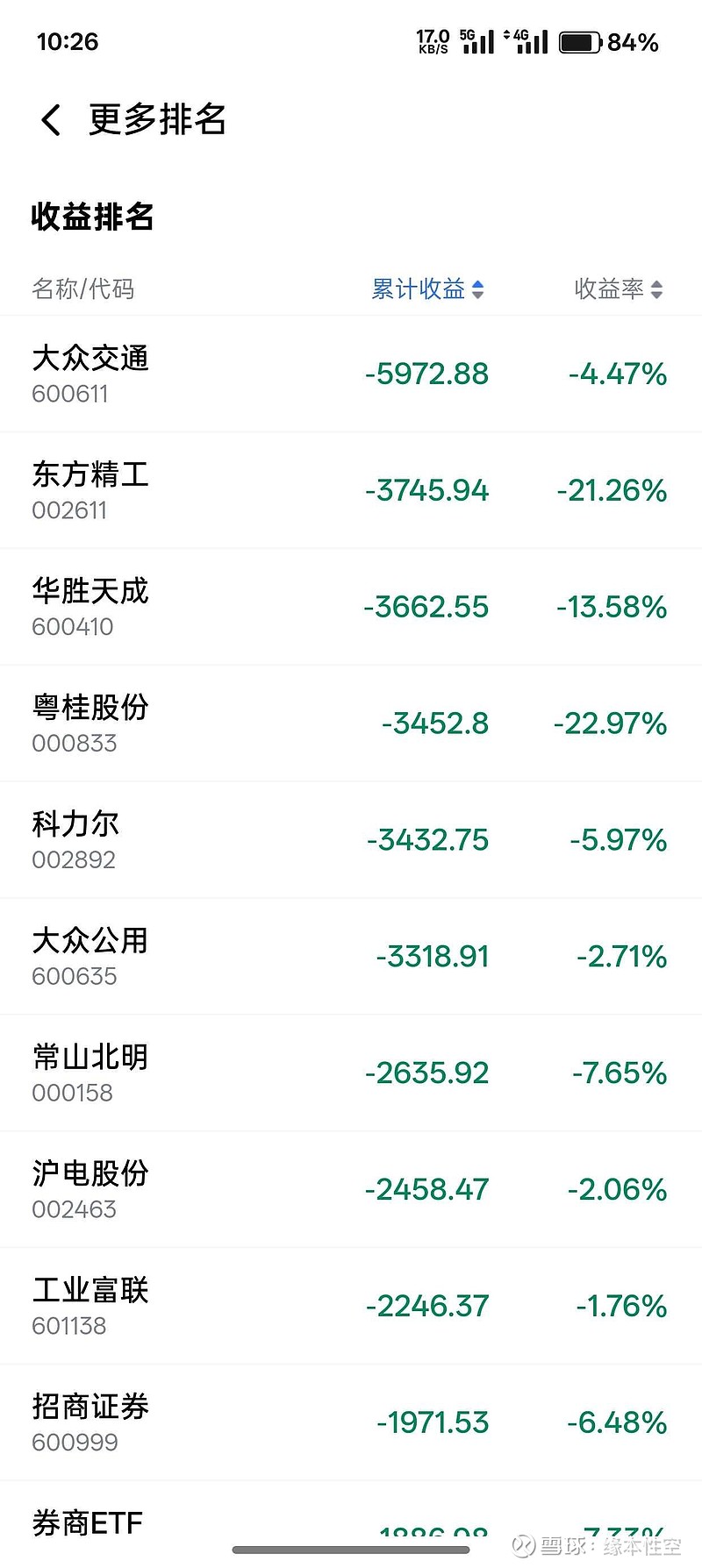The image size is (702, 1568).
Task: Tap the back arrow to leave 更多排名
Action: [50, 119]
